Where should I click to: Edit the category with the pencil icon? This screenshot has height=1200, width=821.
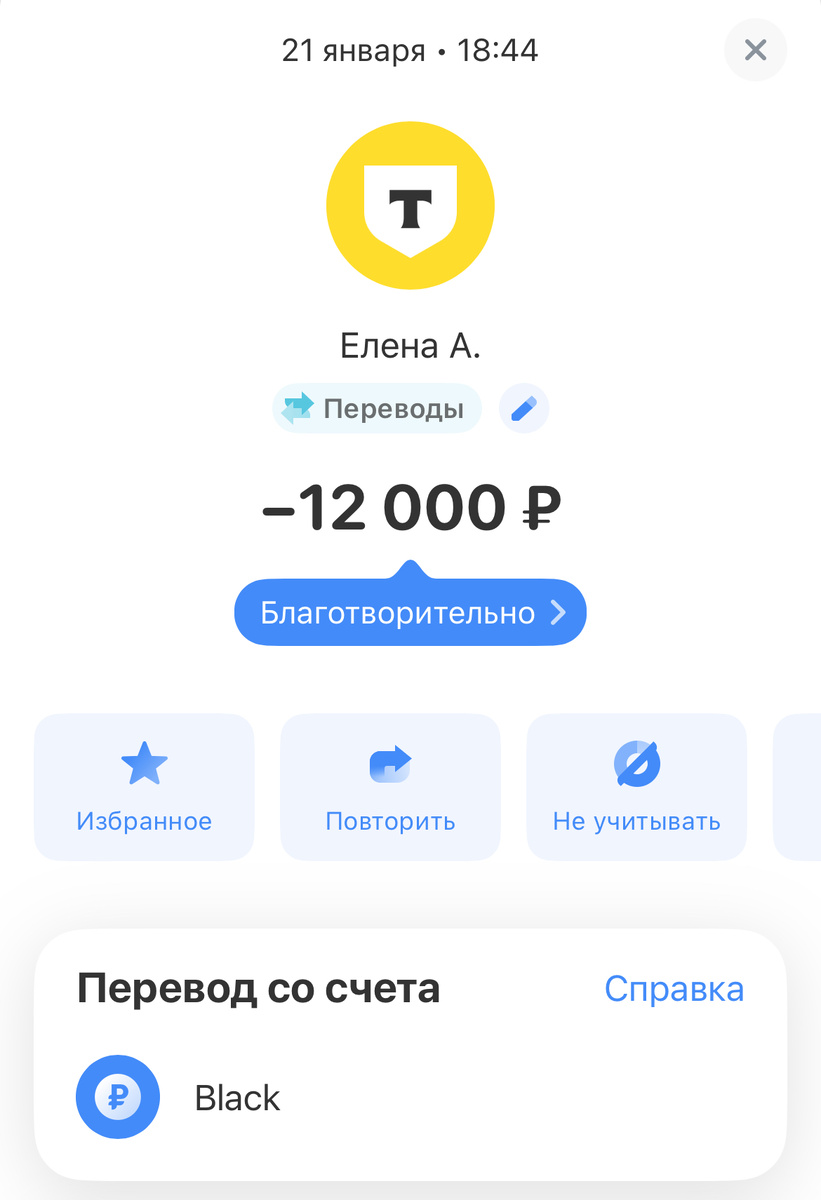click(524, 409)
